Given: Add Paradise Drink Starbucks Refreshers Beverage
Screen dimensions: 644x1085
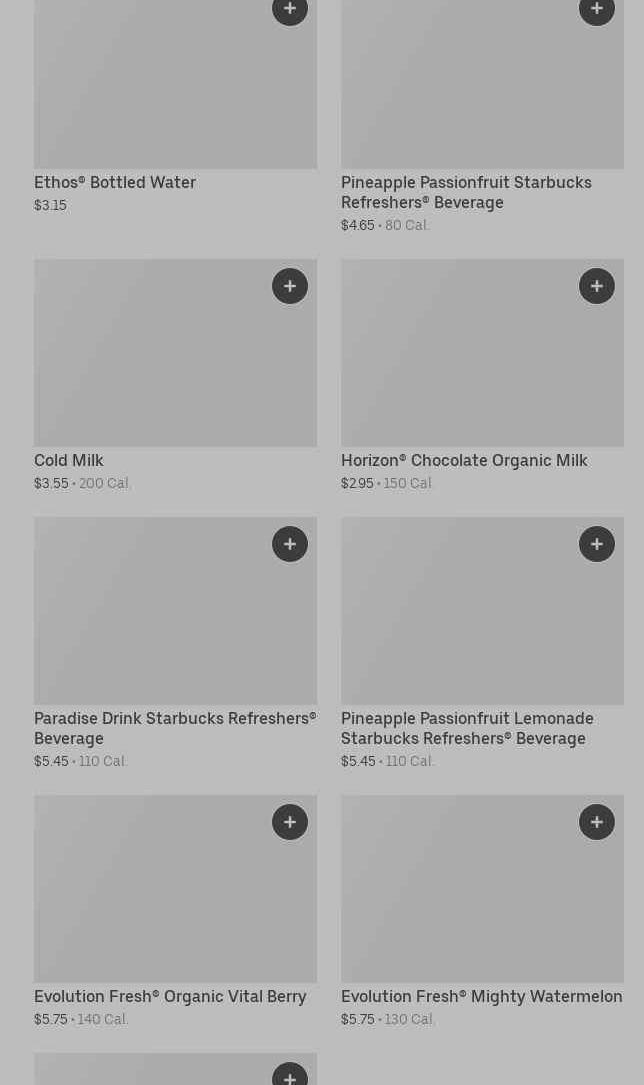Looking at the screenshot, I should tap(290, 544).
